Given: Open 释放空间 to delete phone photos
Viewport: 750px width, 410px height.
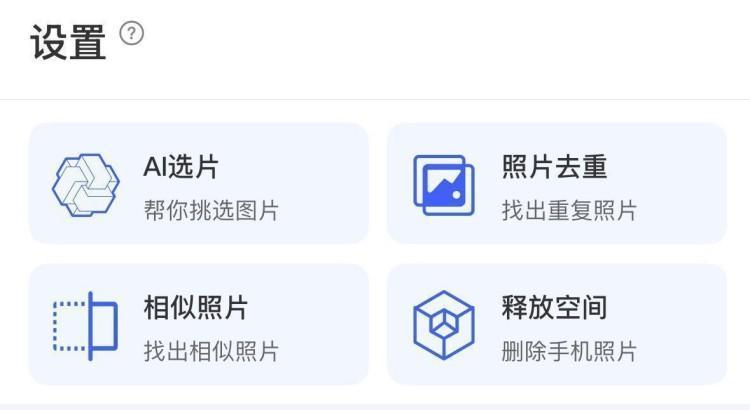Looking at the screenshot, I should pyautogui.click(x=556, y=325).
